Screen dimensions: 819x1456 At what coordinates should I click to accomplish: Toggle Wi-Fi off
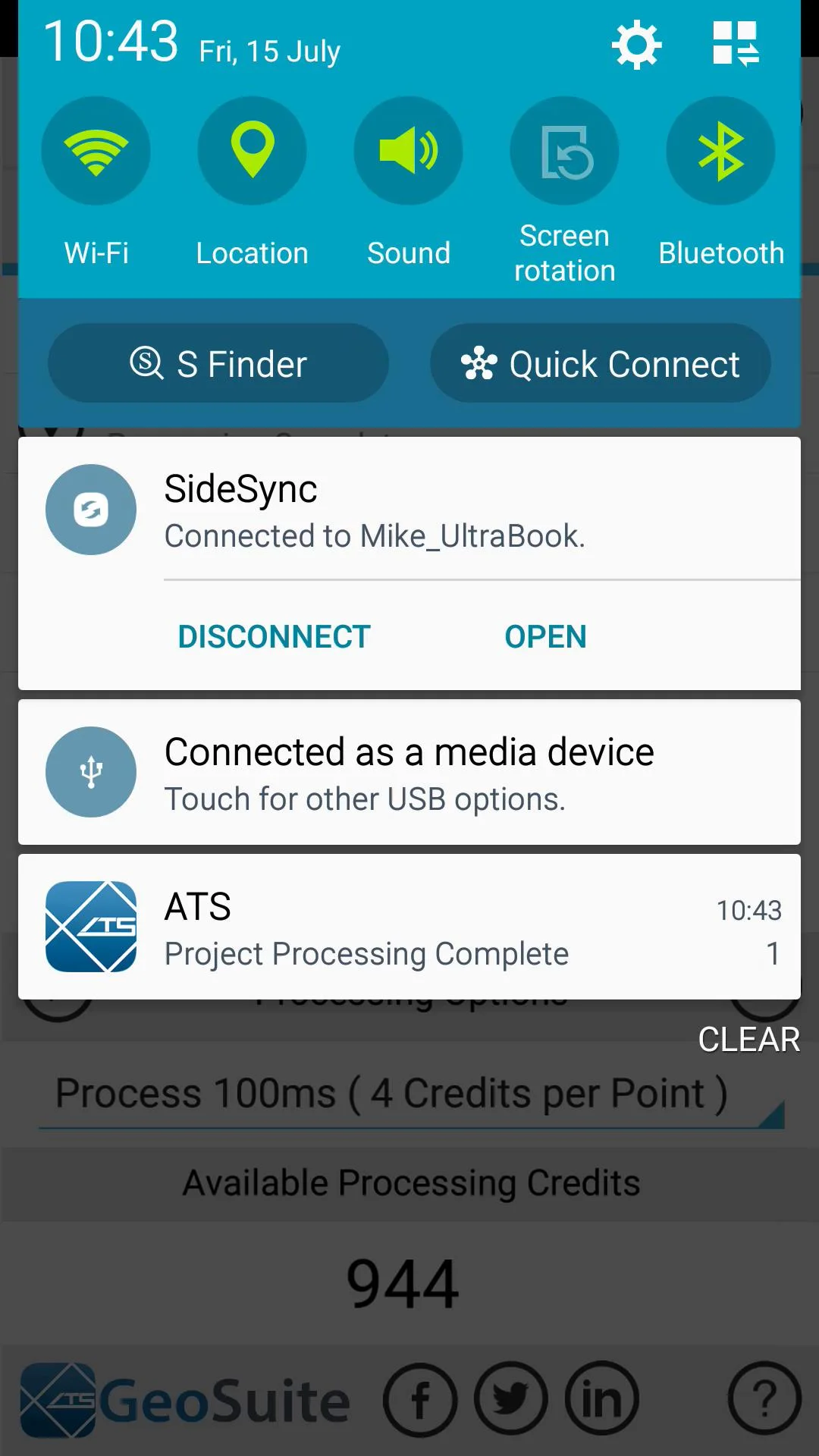[96, 151]
